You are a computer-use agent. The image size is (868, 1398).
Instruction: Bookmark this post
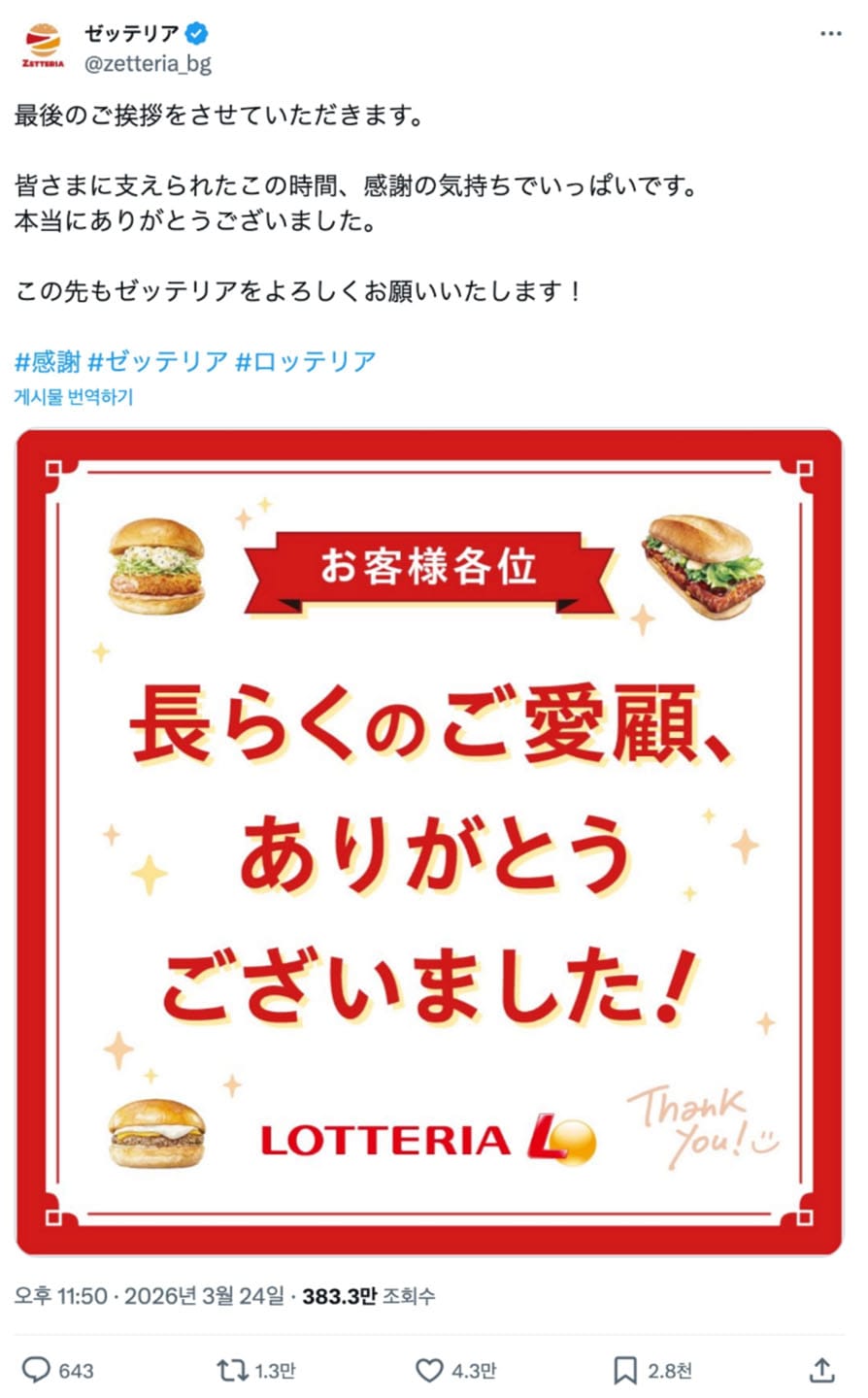coord(624,1370)
